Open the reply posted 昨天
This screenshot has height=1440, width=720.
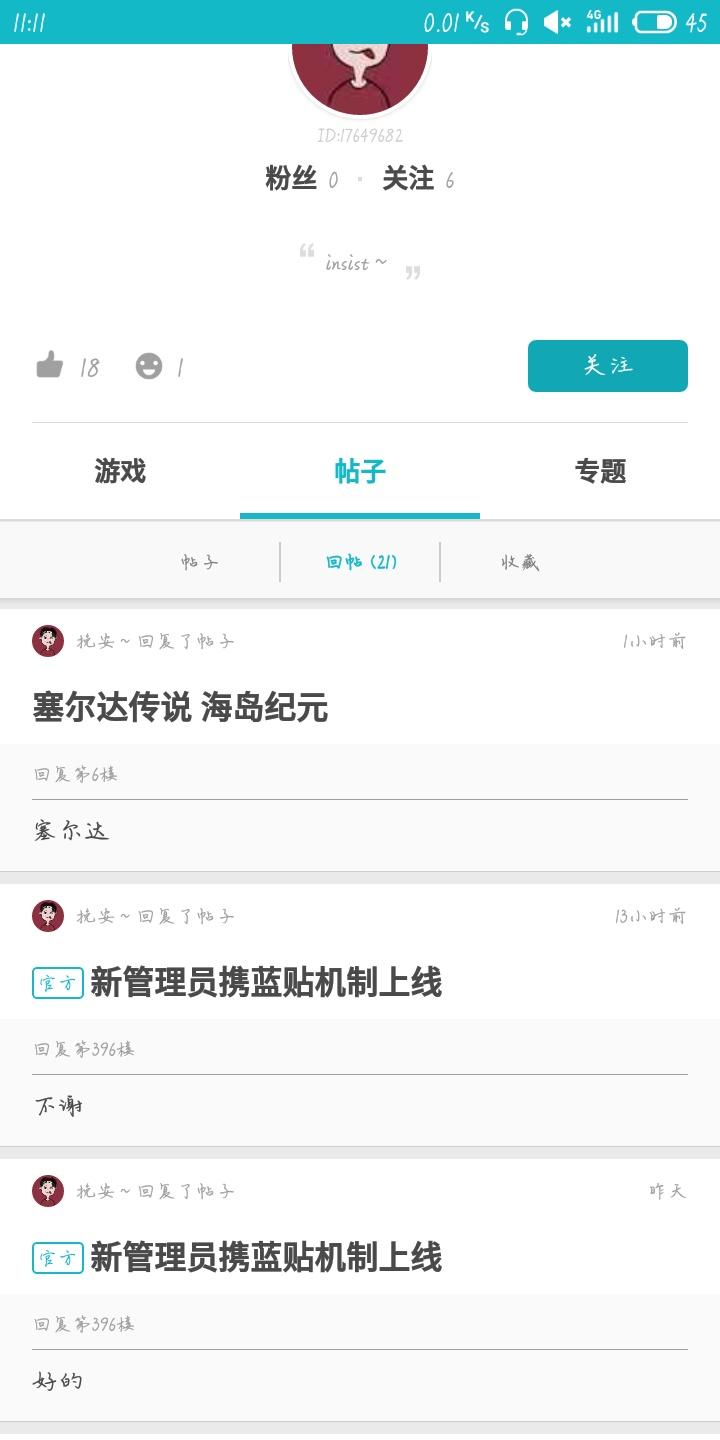(x=360, y=1290)
